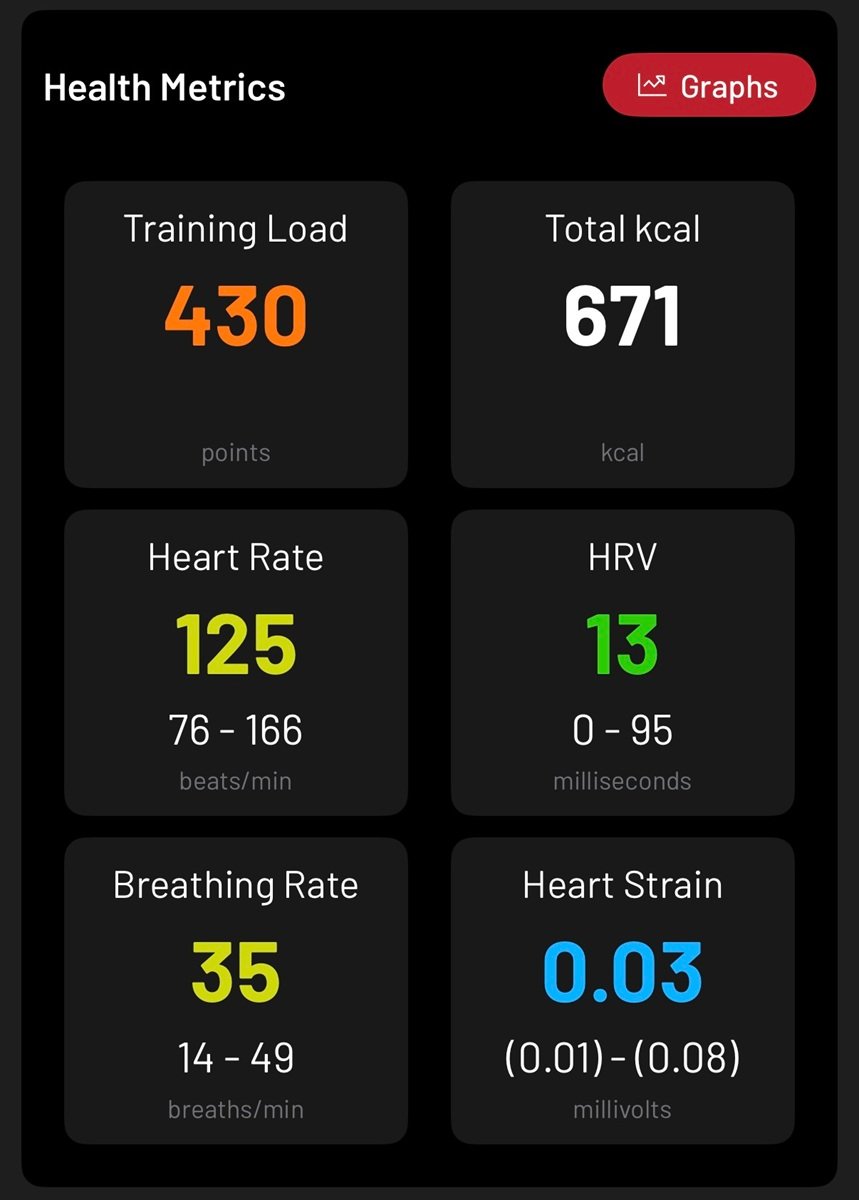Select the 14 - 49 breaths range
Screen dimensions: 859x1200
coord(235,1058)
